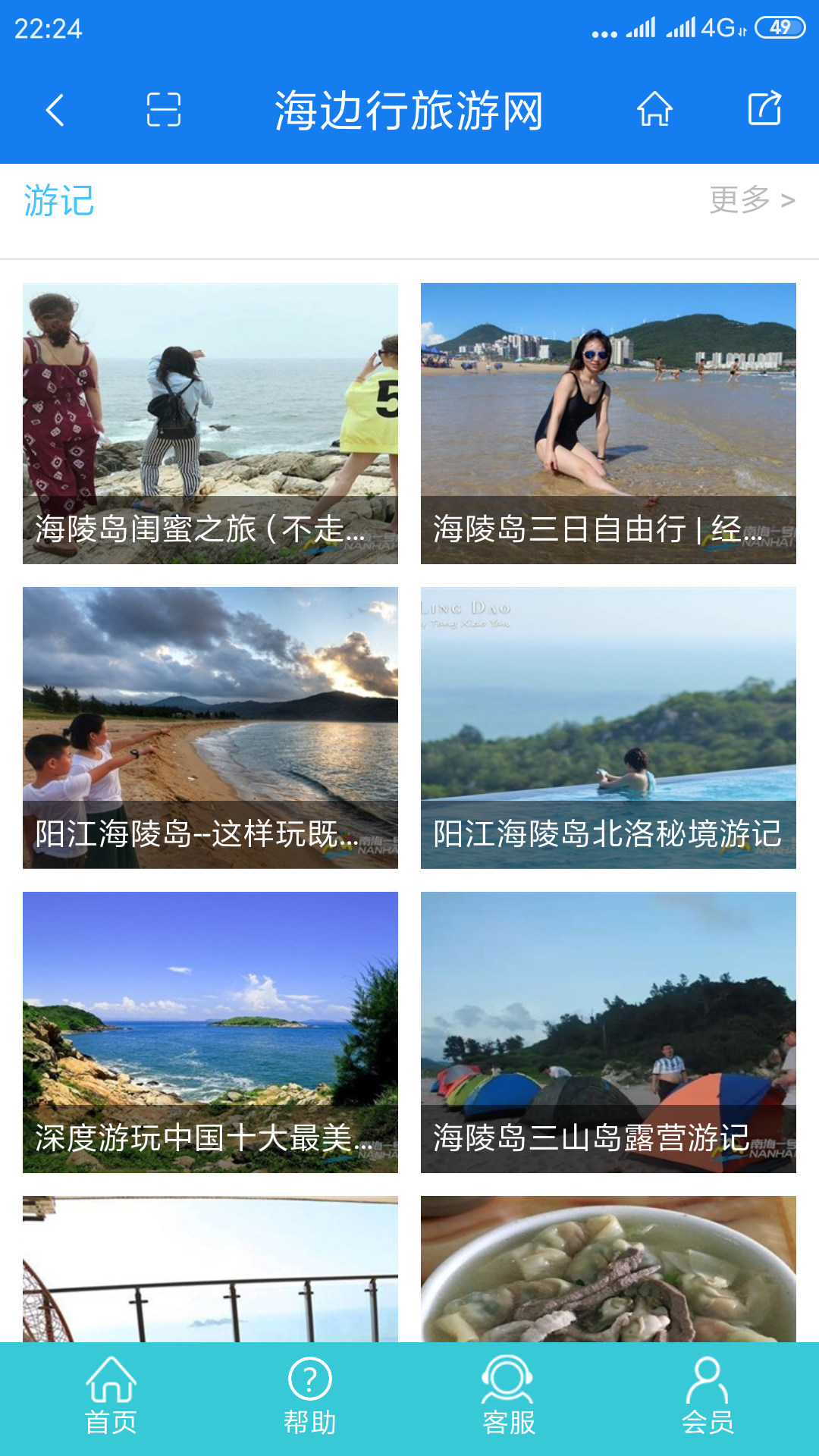View 阳江海陵岛--这样玩既 article

point(210,728)
